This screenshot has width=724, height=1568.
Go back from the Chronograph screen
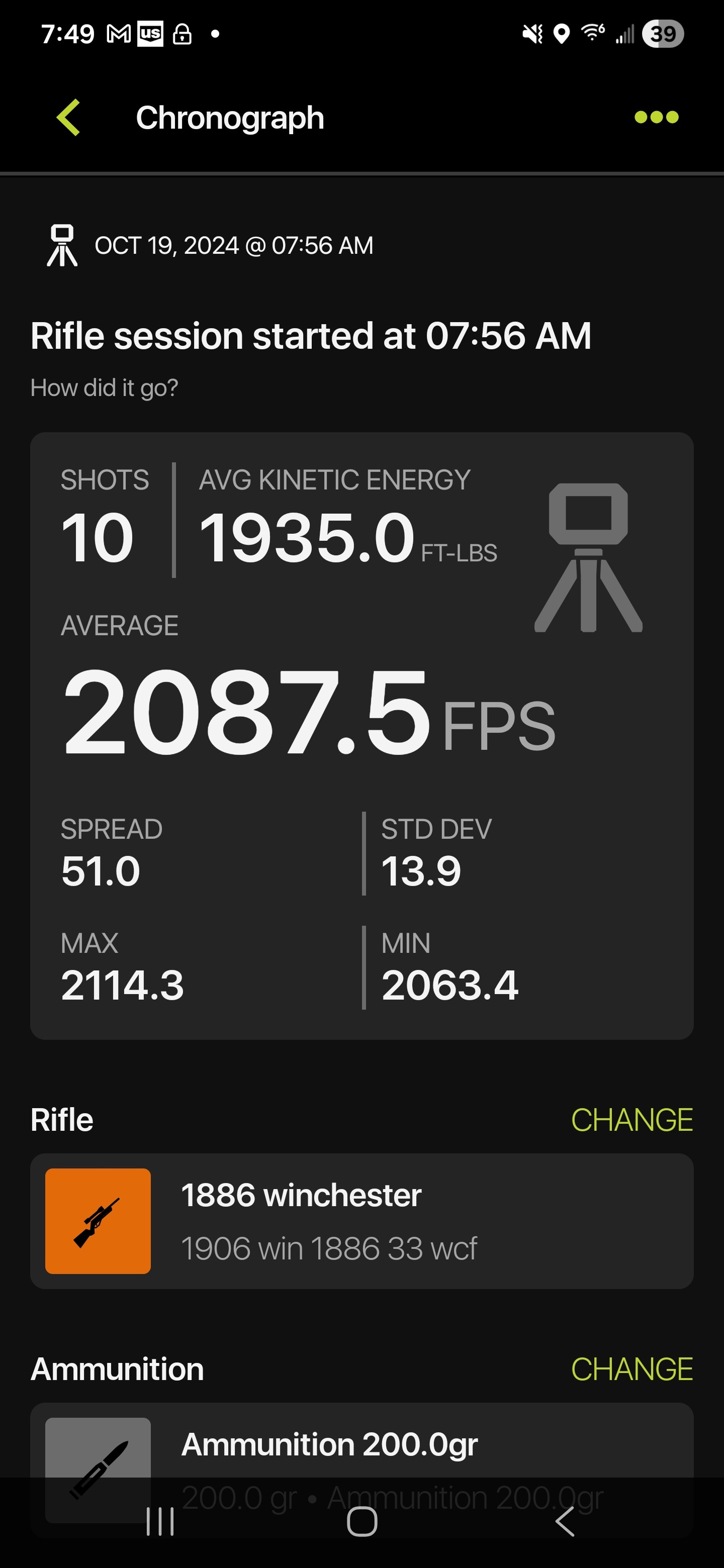click(x=68, y=118)
